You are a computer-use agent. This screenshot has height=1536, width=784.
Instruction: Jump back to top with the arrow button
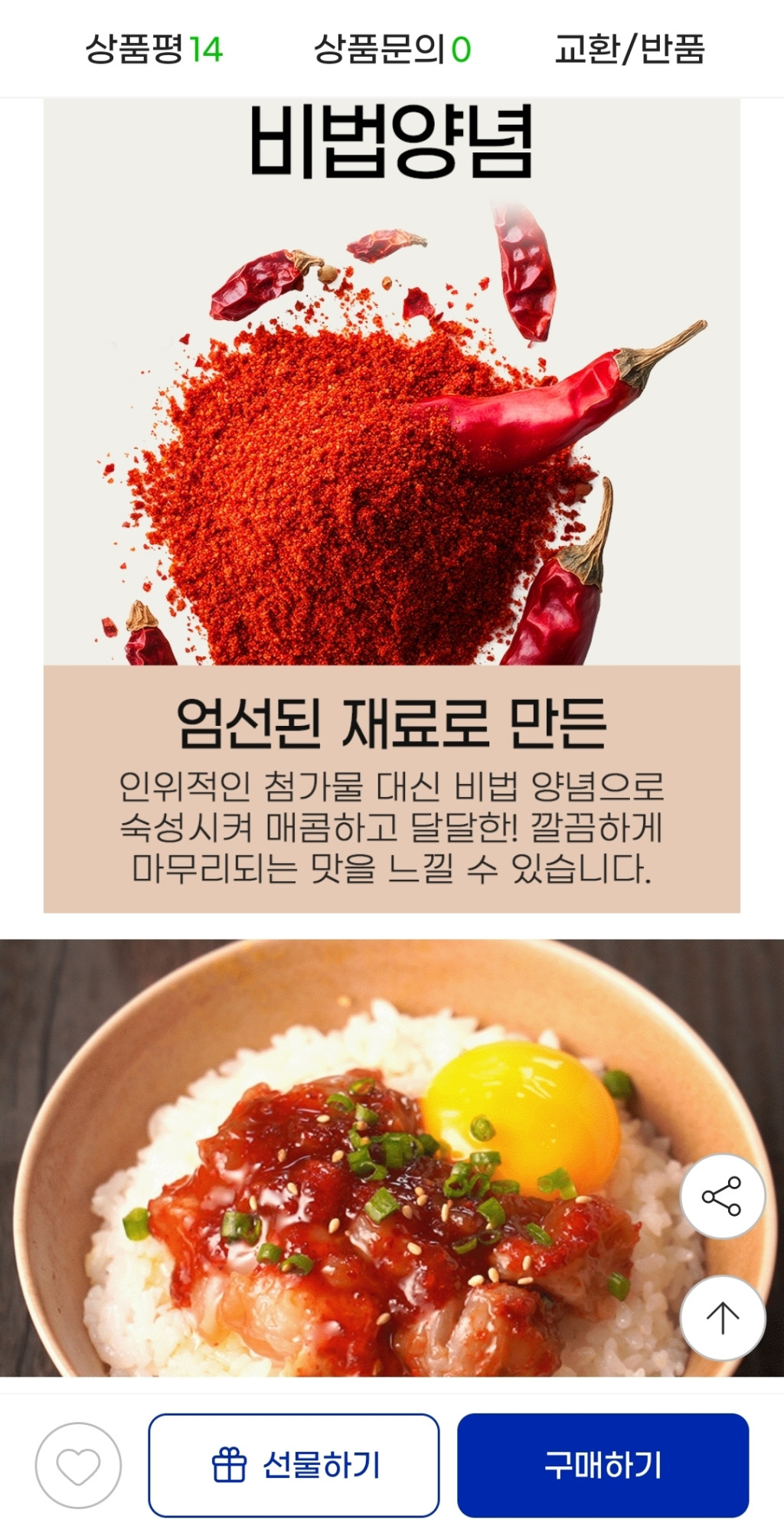[x=722, y=1318]
